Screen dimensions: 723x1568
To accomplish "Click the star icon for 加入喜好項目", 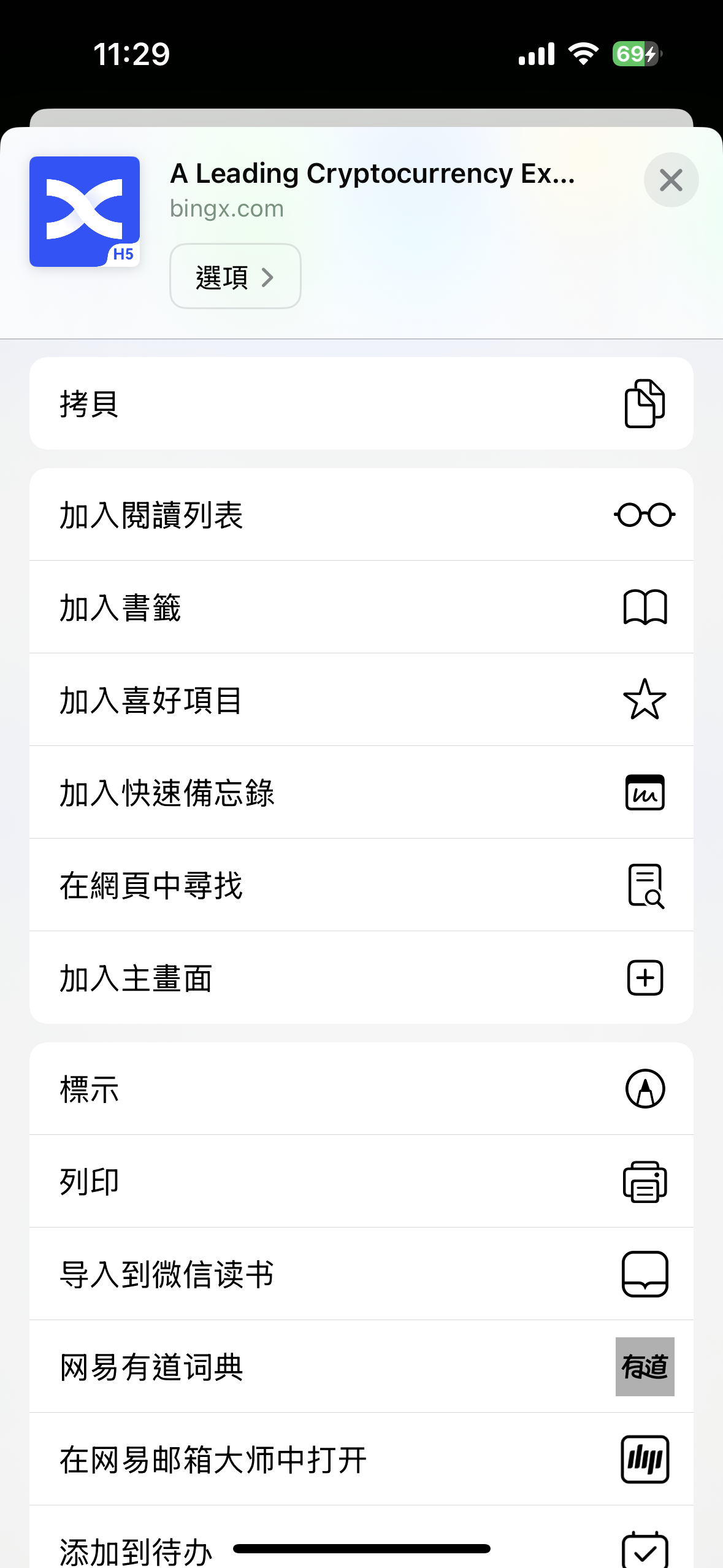I will point(645,700).
